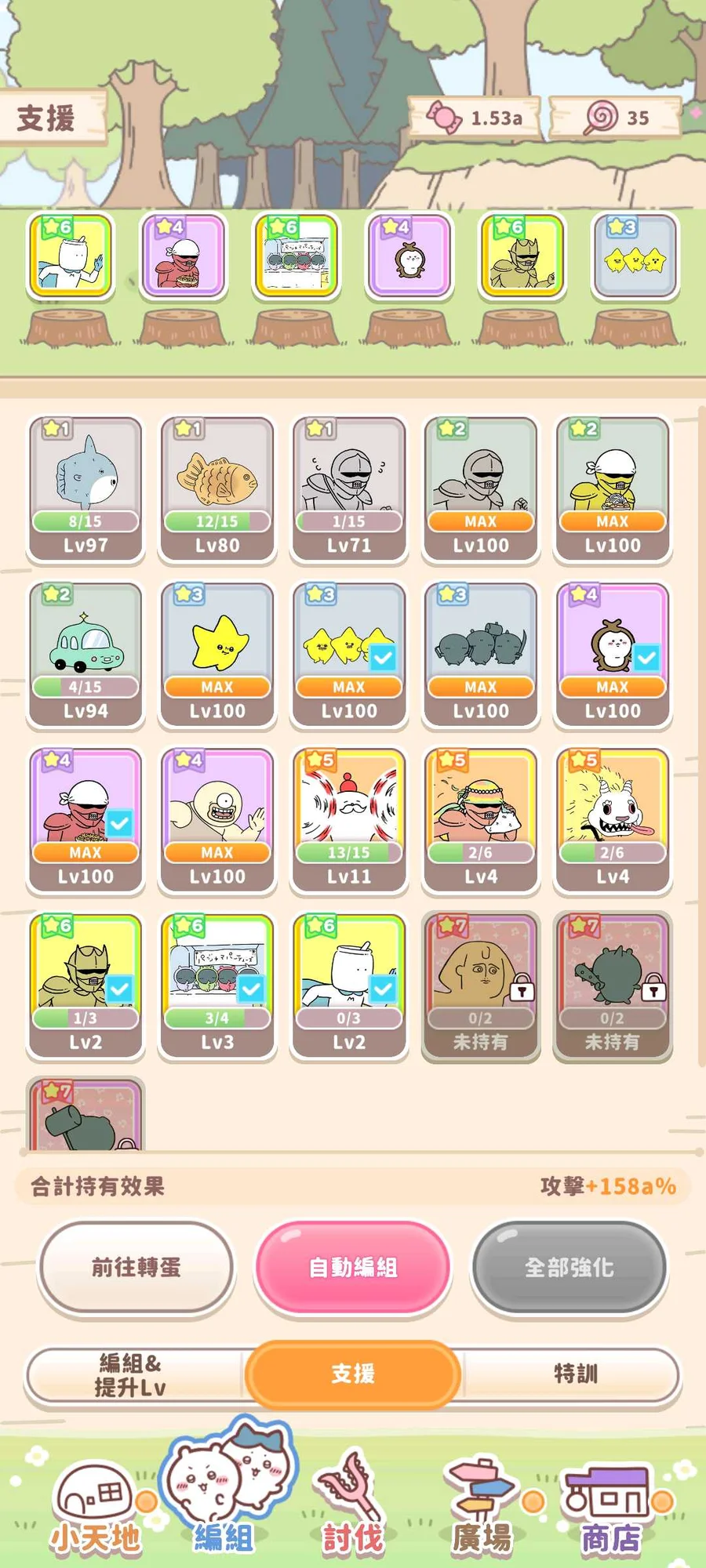
Task: Tap the three-star slot on last stump
Action: (x=635, y=257)
